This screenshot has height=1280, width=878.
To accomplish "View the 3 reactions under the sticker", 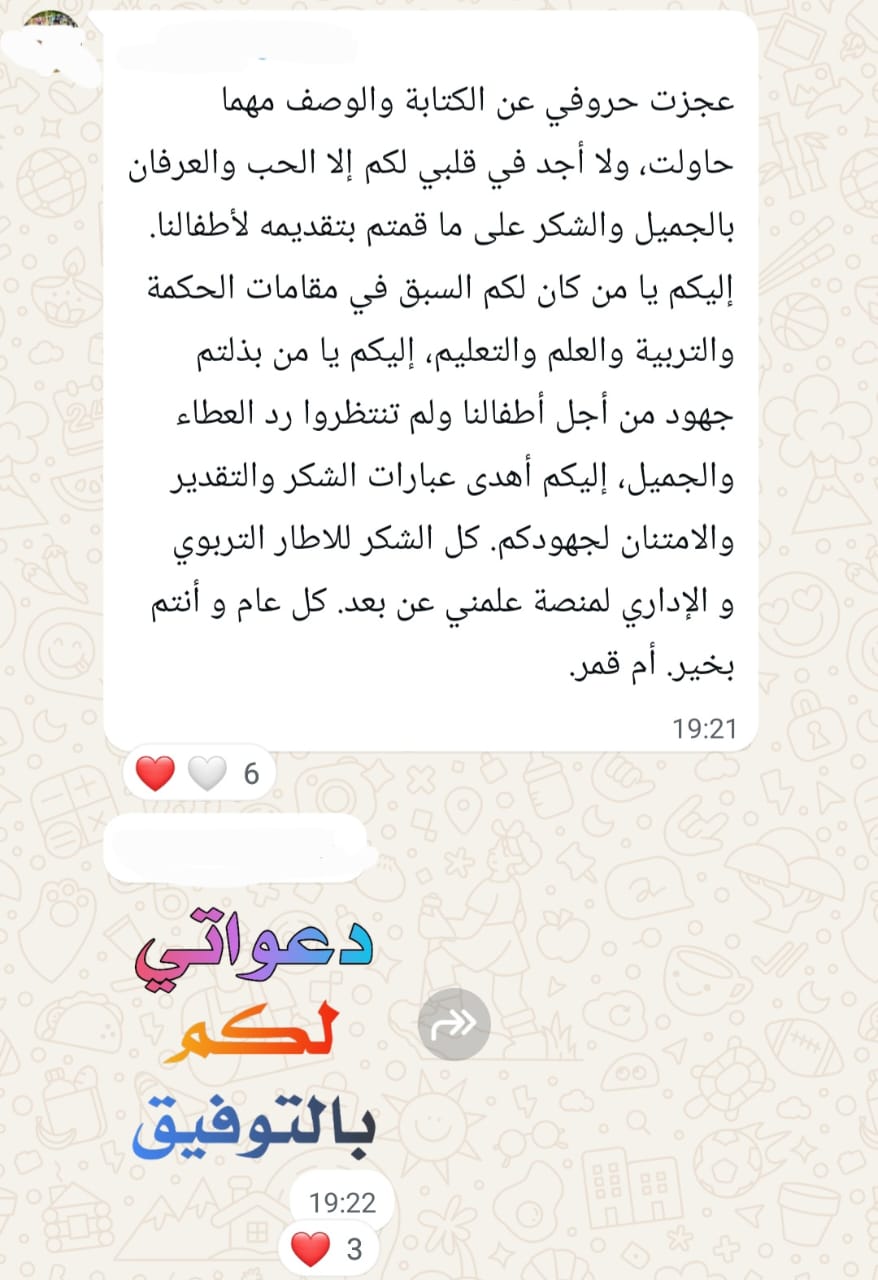I will point(325,1248).
